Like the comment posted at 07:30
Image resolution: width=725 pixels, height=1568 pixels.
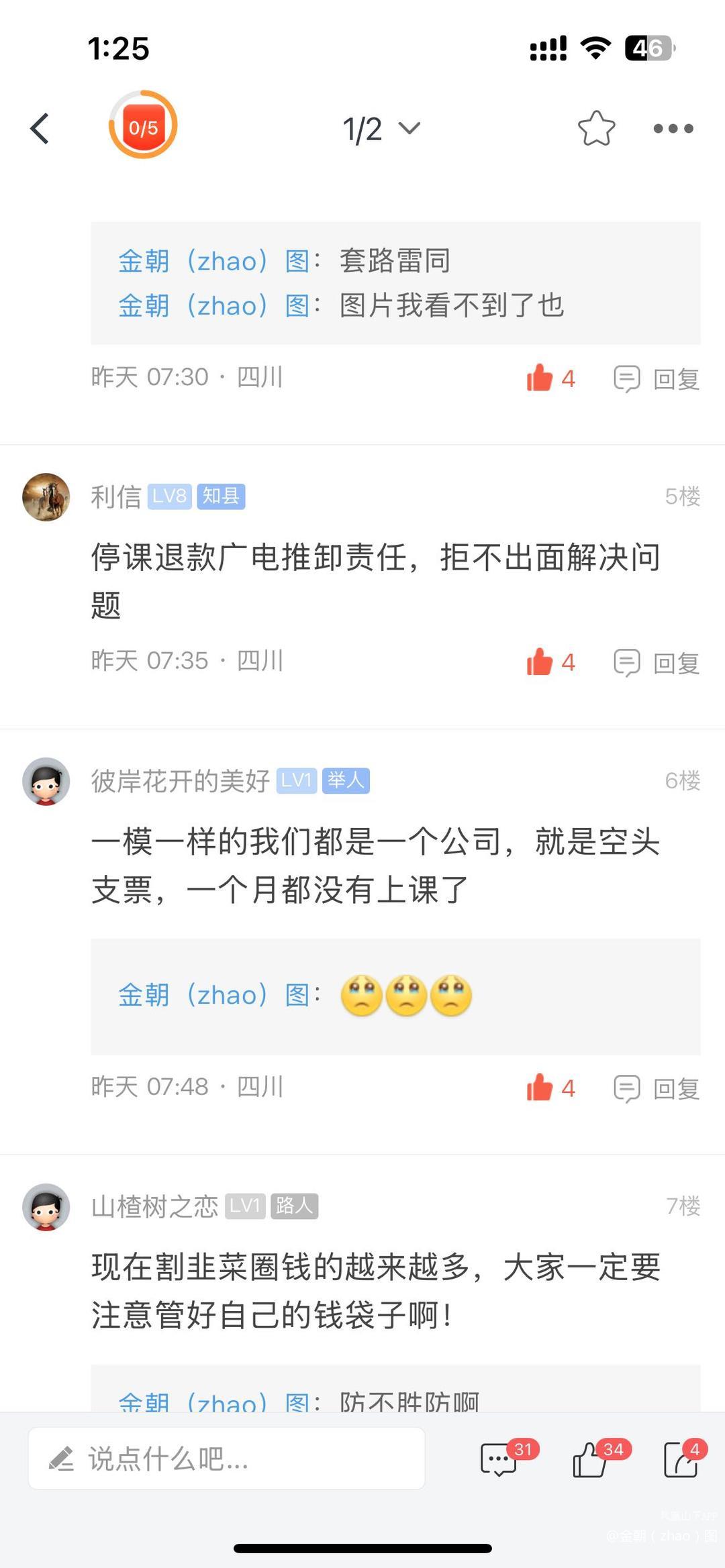(549, 378)
